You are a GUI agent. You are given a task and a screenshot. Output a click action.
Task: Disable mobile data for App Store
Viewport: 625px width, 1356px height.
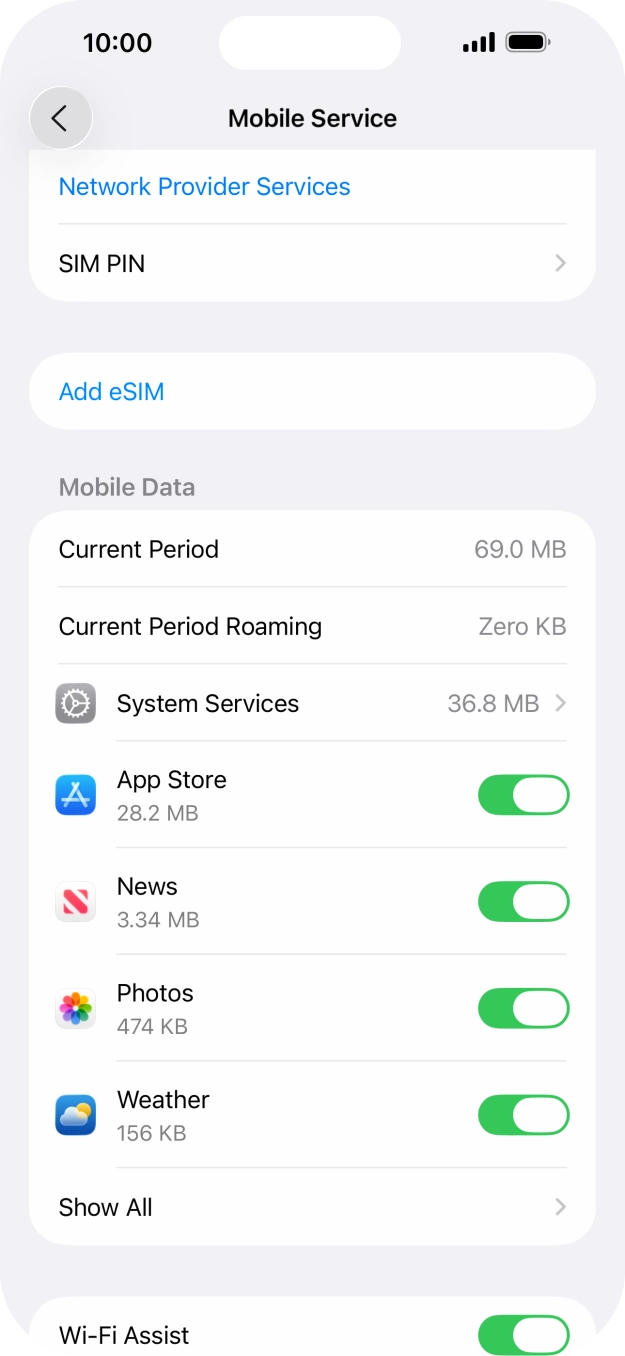(523, 796)
